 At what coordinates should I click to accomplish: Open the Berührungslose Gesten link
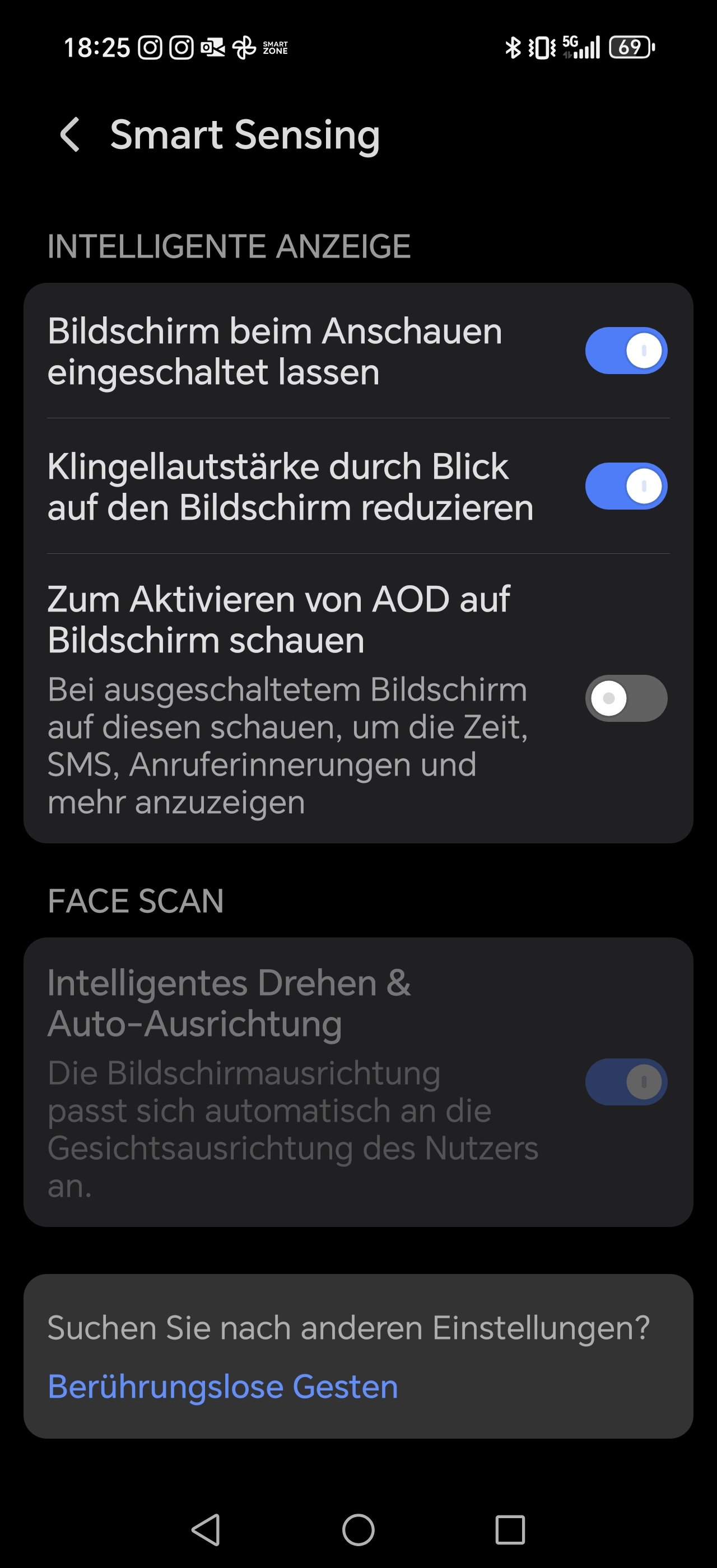(x=223, y=1386)
